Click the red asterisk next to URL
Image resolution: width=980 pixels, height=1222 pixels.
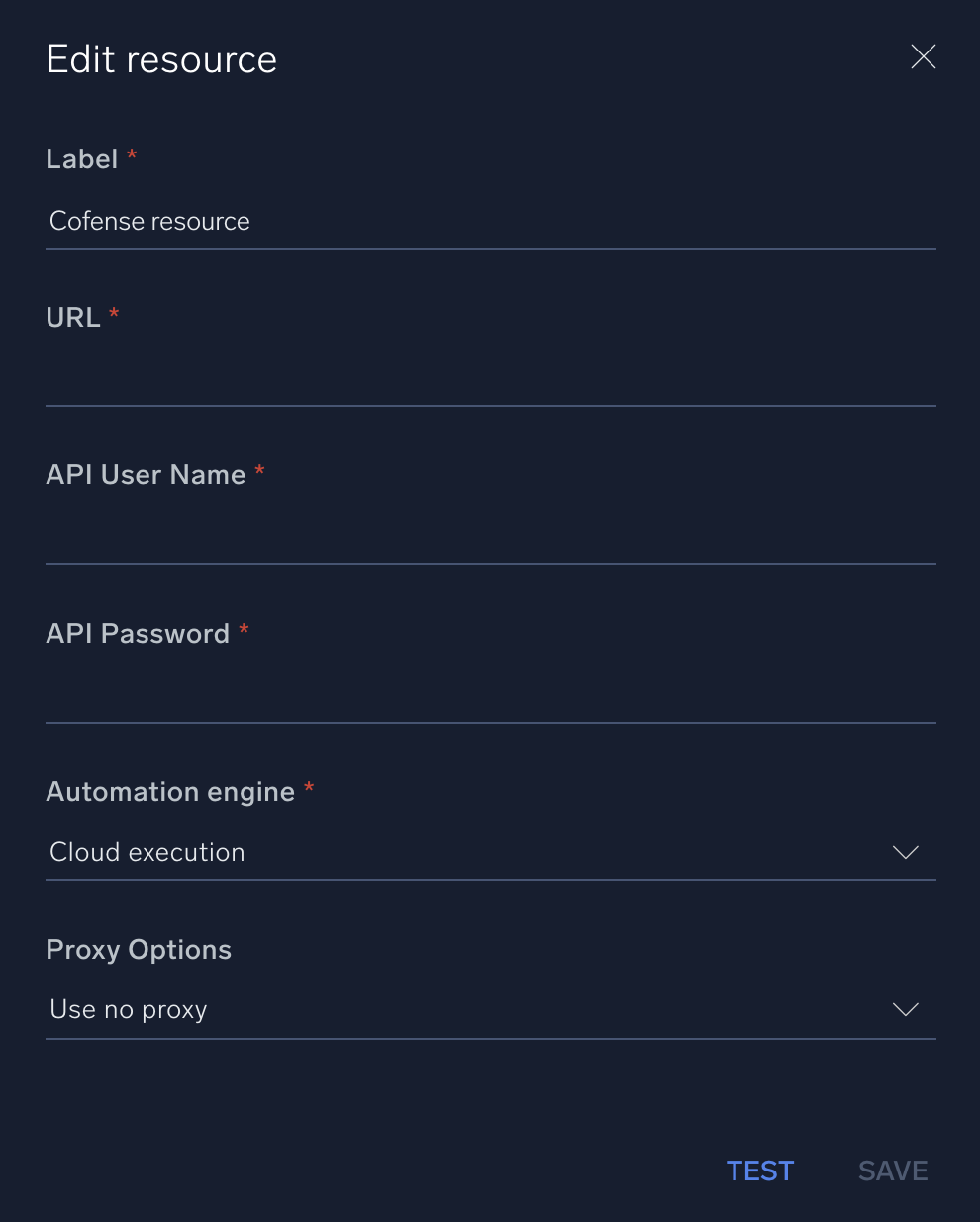click(x=113, y=315)
